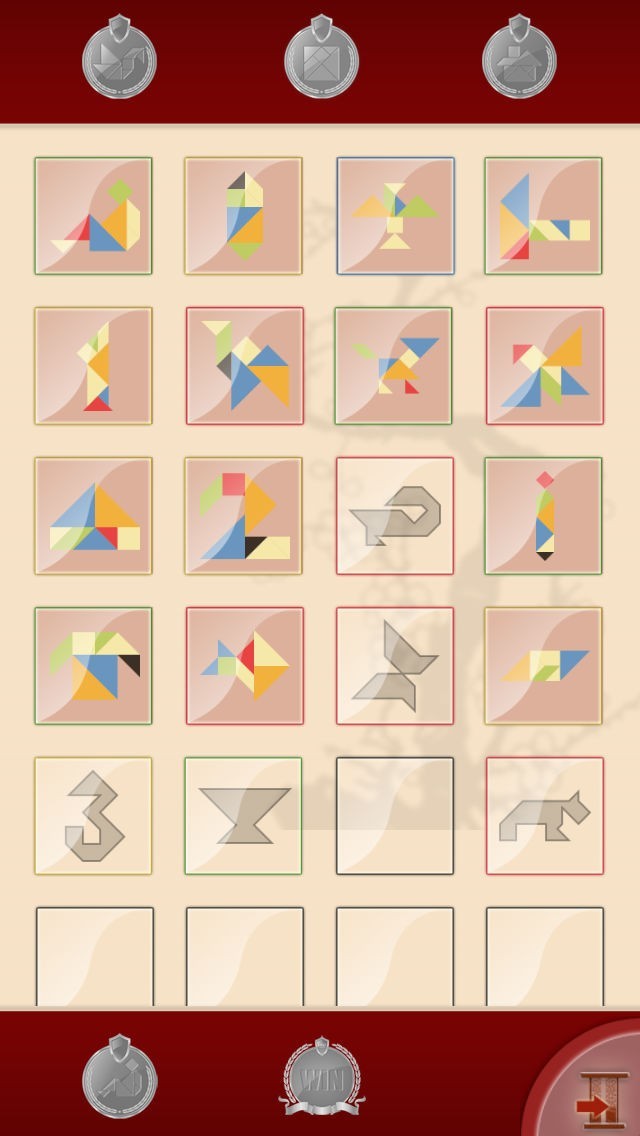Select the letter i tangram puzzle
640x1136 pixels.
pos(544,516)
